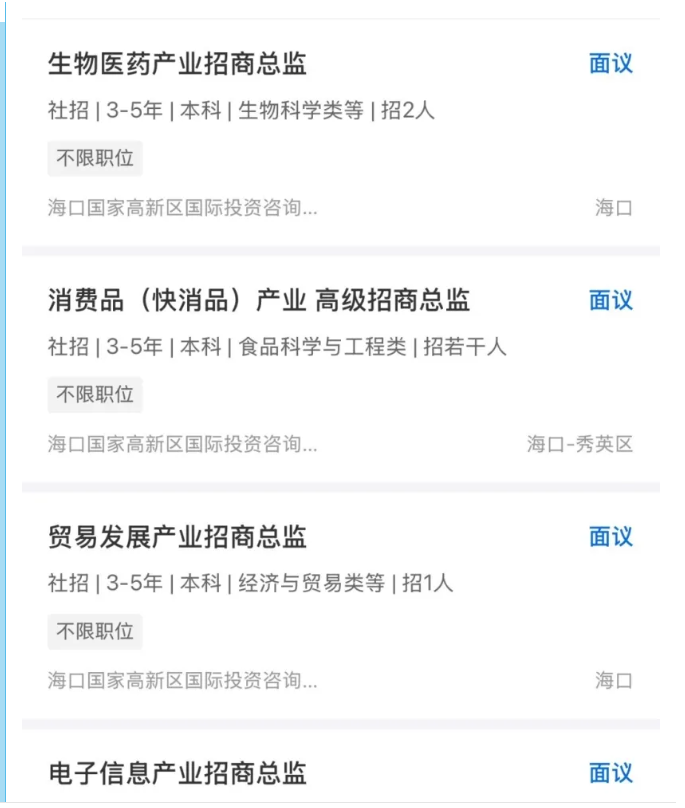Open the 生物医药产业招商总监 job listing
Viewport: 685px width, 808px height.
click(x=177, y=64)
